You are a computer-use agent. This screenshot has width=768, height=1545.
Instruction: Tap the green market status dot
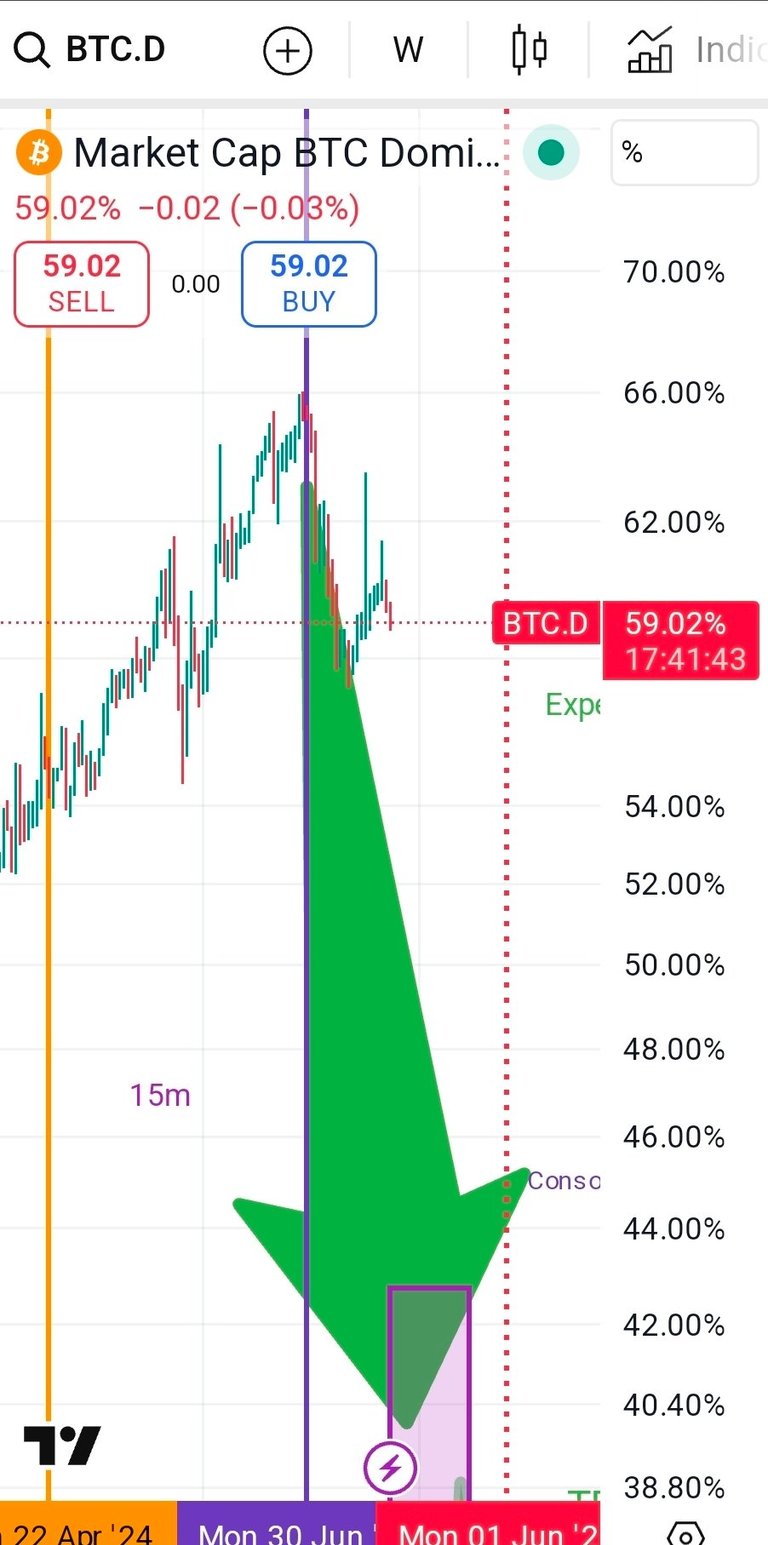551,153
